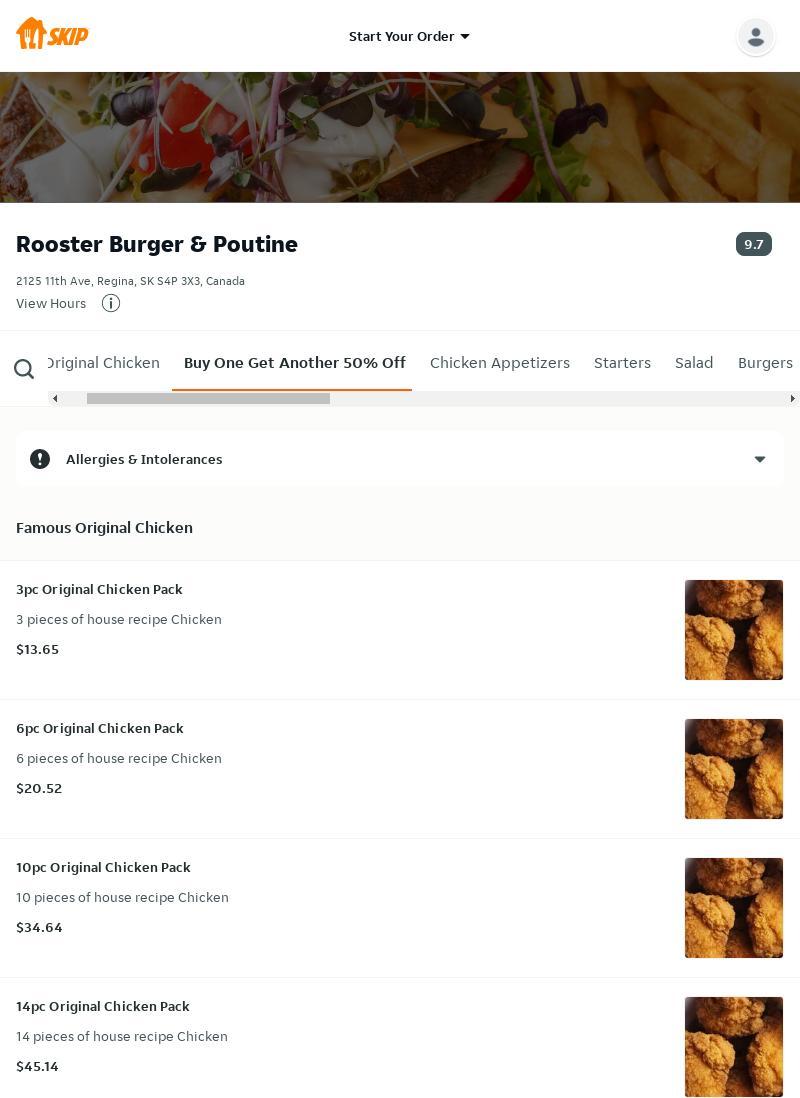
Task: Open the Start Your Order dropdown
Action: [409, 36]
